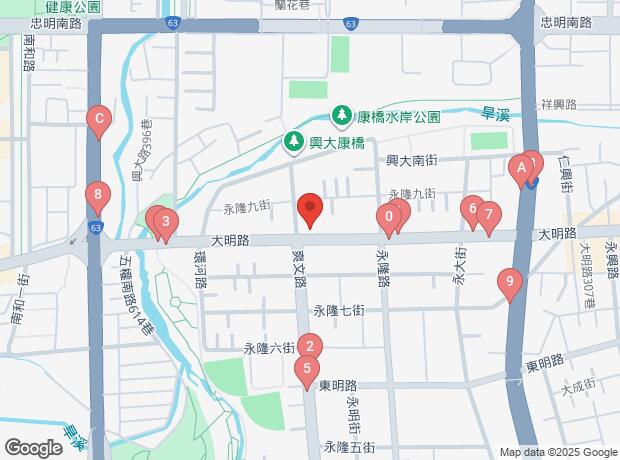This screenshot has height=460, width=620.
Task: Tap the marker numbered 8
Action: 97,193
